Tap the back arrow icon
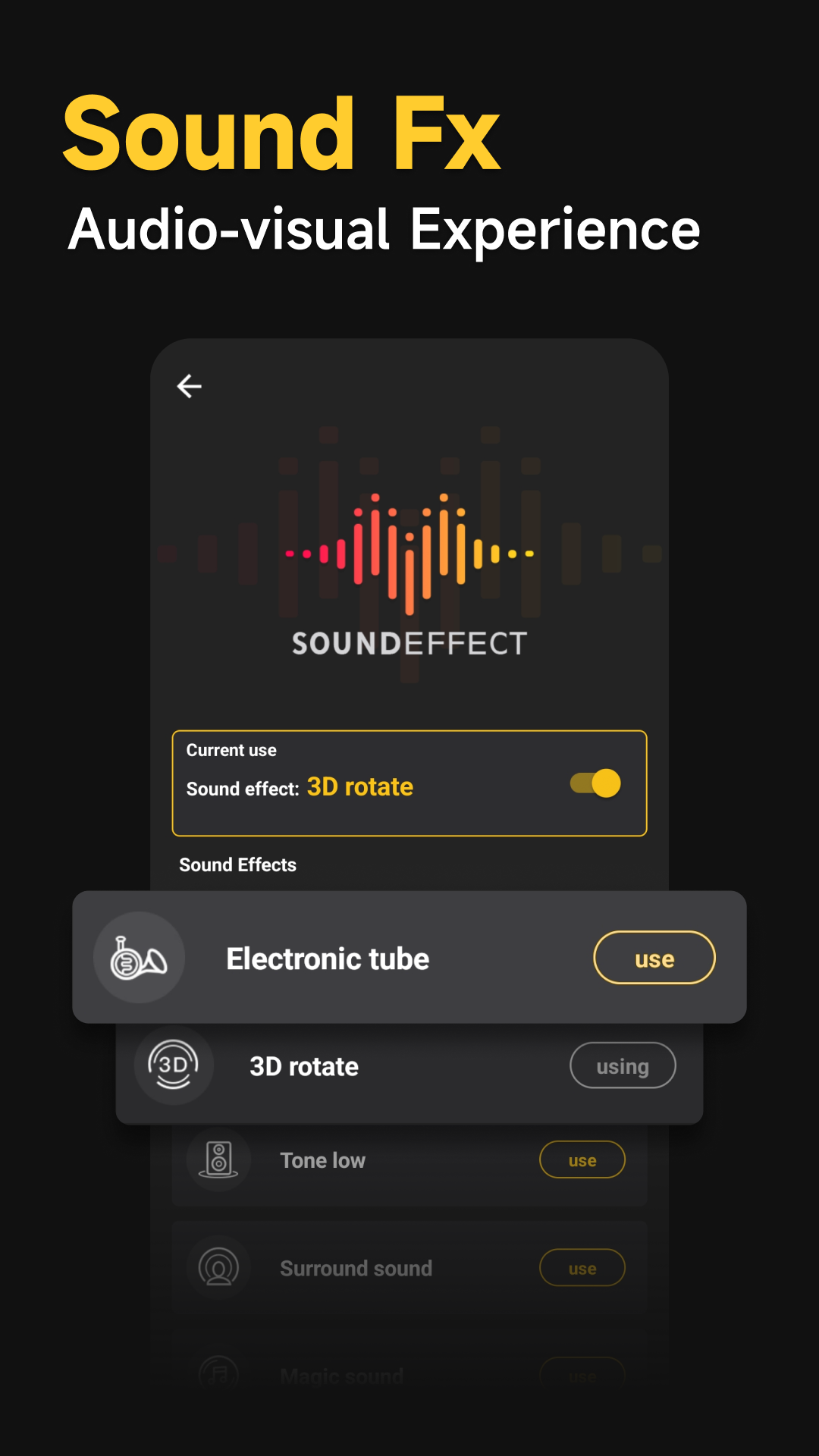This screenshot has width=819, height=1456. pyautogui.click(x=189, y=386)
